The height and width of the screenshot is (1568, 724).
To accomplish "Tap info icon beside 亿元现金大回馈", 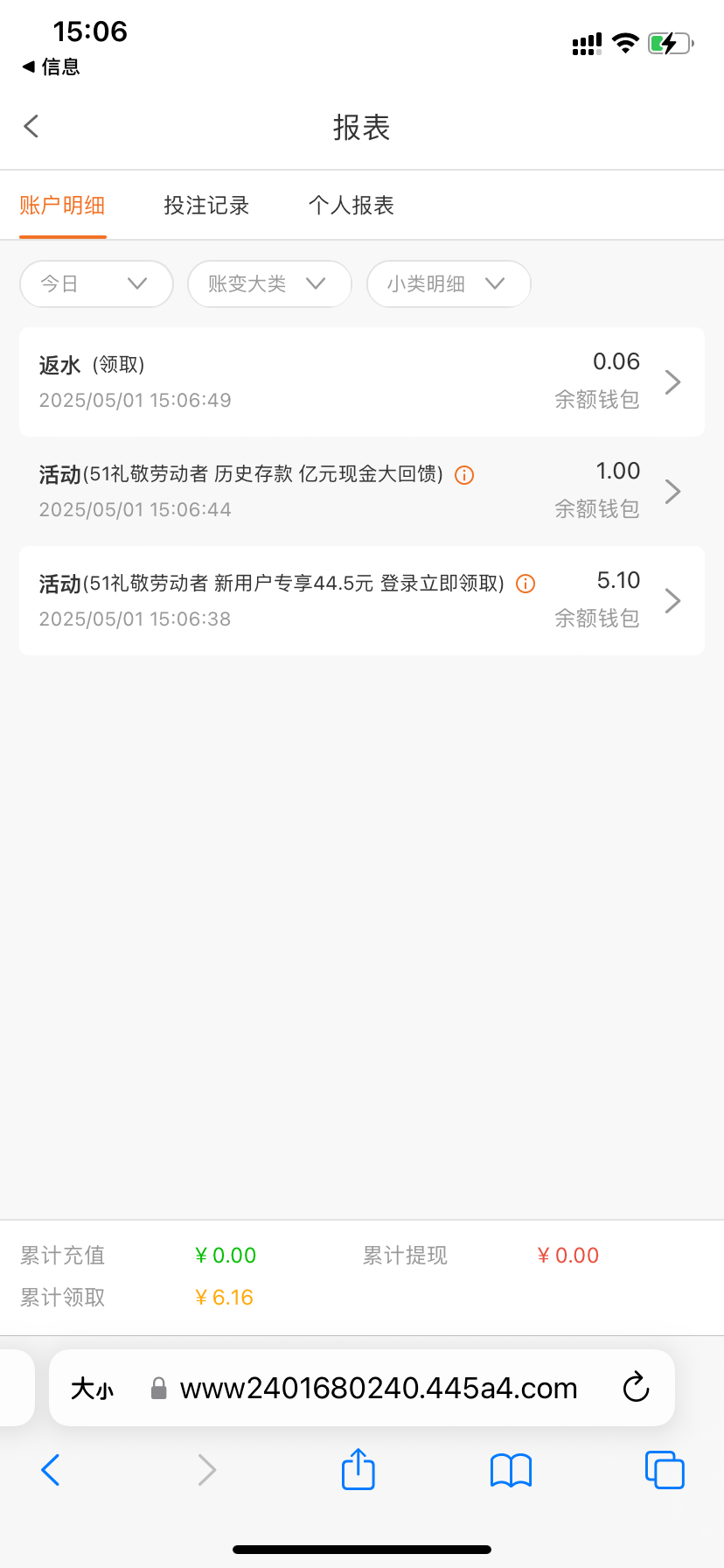I will pyautogui.click(x=465, y=475).
